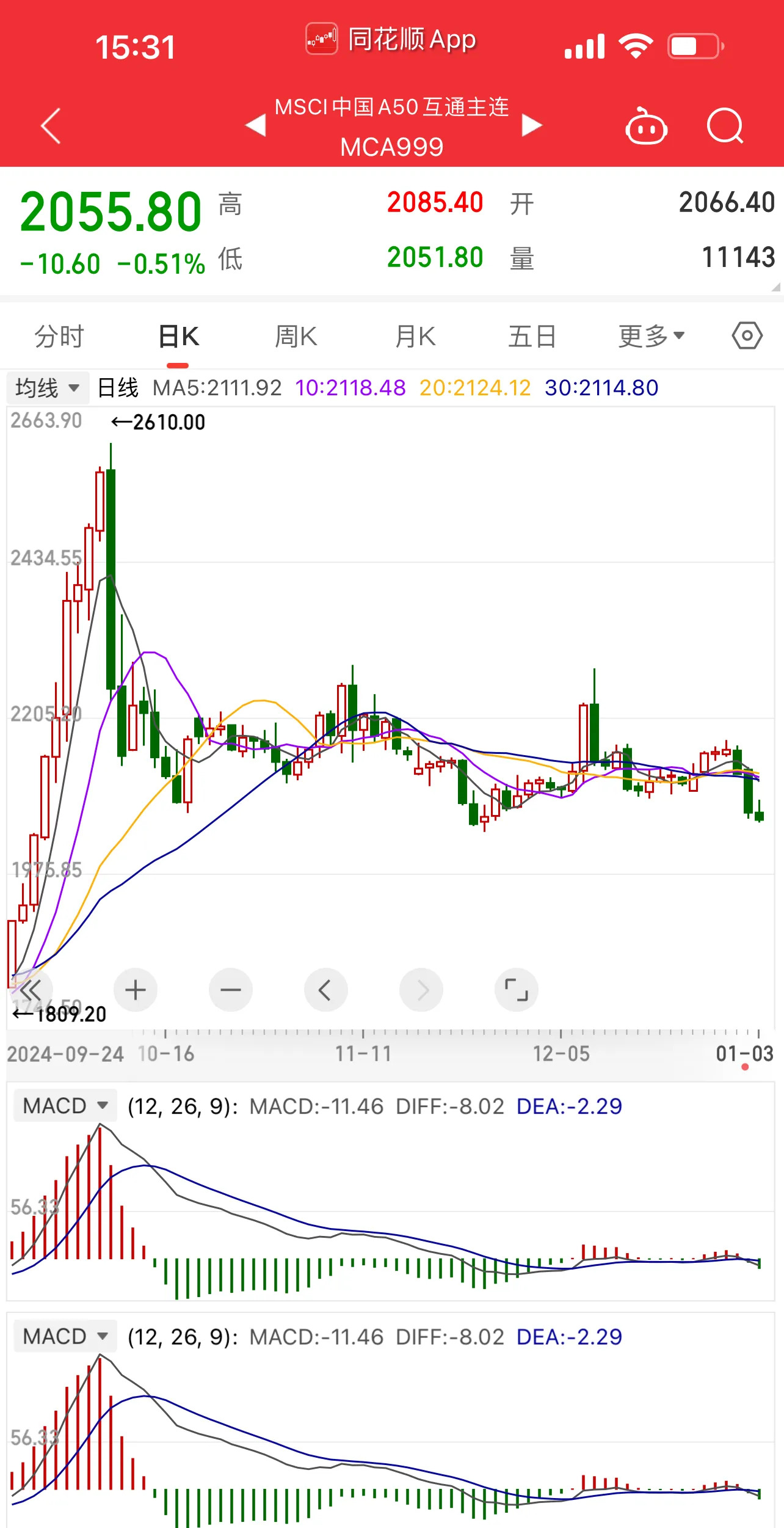Click the red position marker on the timeline
The image size is (784, 1528).
[746, 1066]
